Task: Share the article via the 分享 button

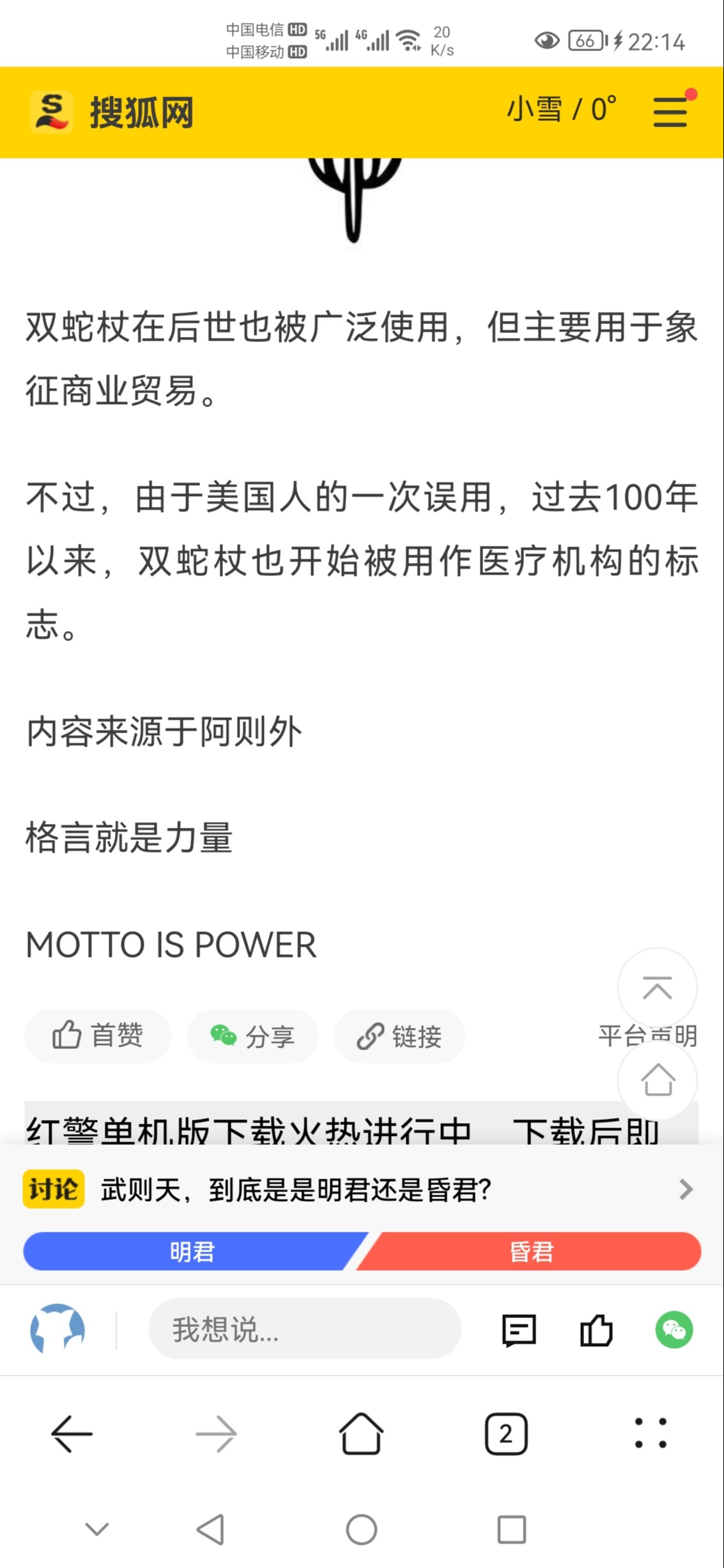Action: [252, 1036]
